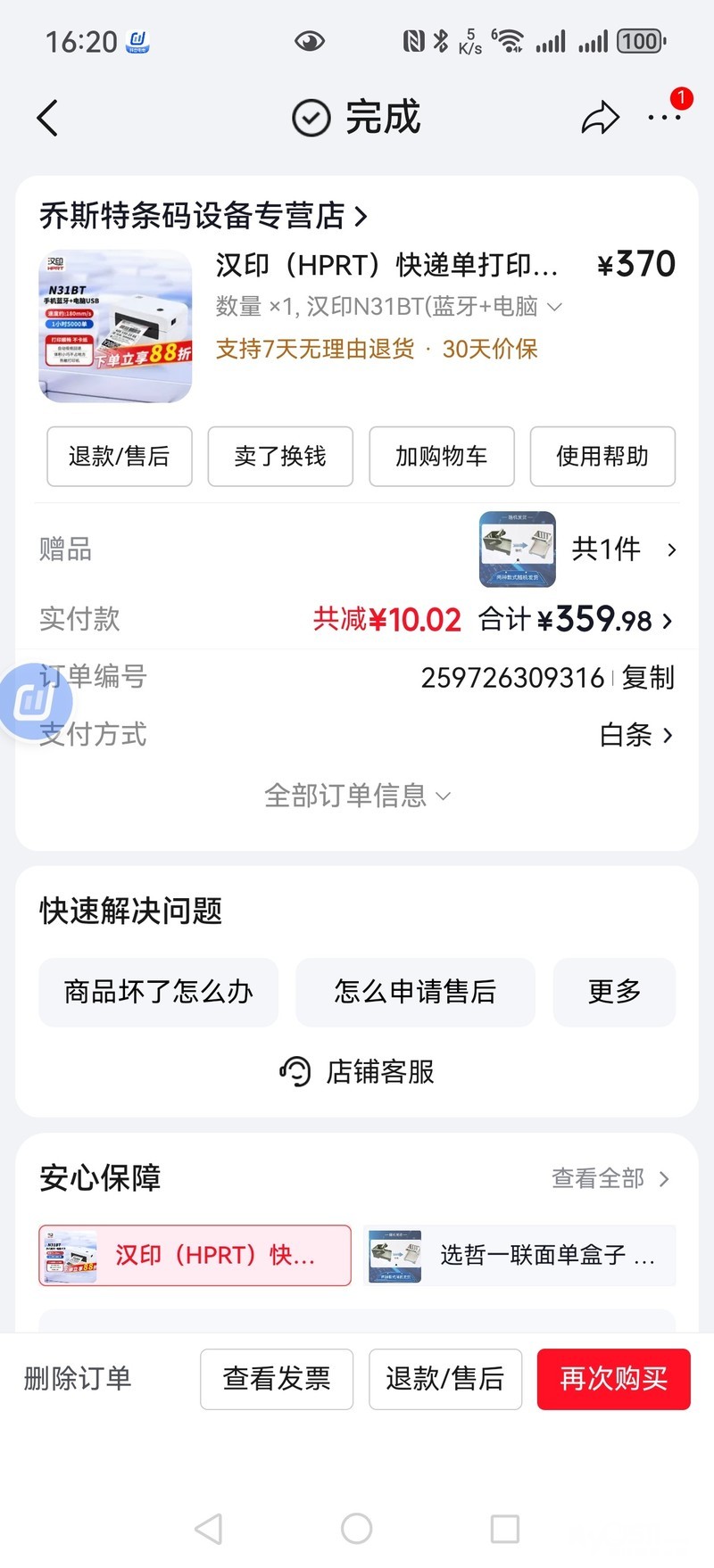Expand 全部订单信息
The width and height of the screenshot is (714, 1568).
click(357, 796)
